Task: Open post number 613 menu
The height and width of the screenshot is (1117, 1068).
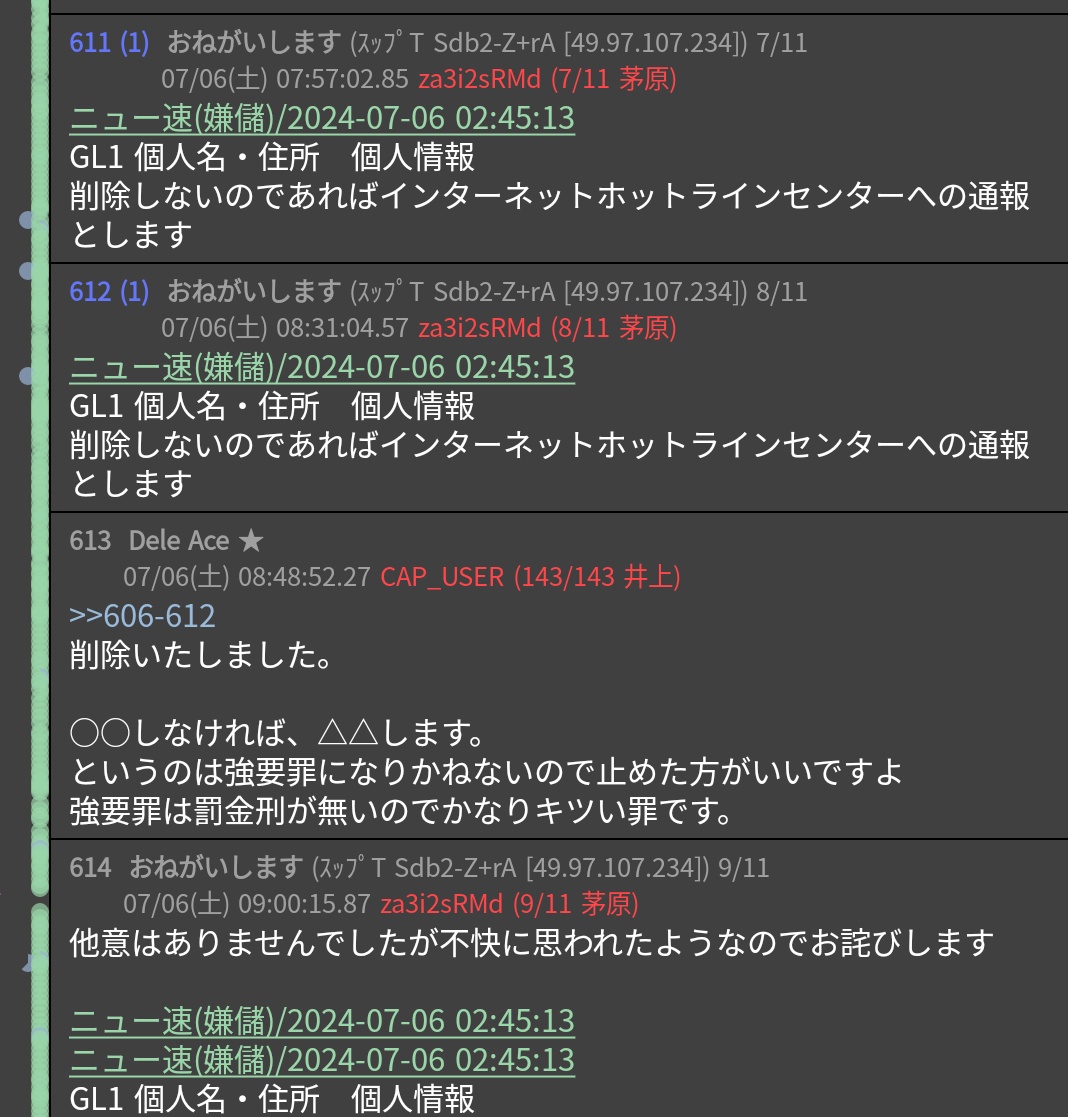Action: 90,541
